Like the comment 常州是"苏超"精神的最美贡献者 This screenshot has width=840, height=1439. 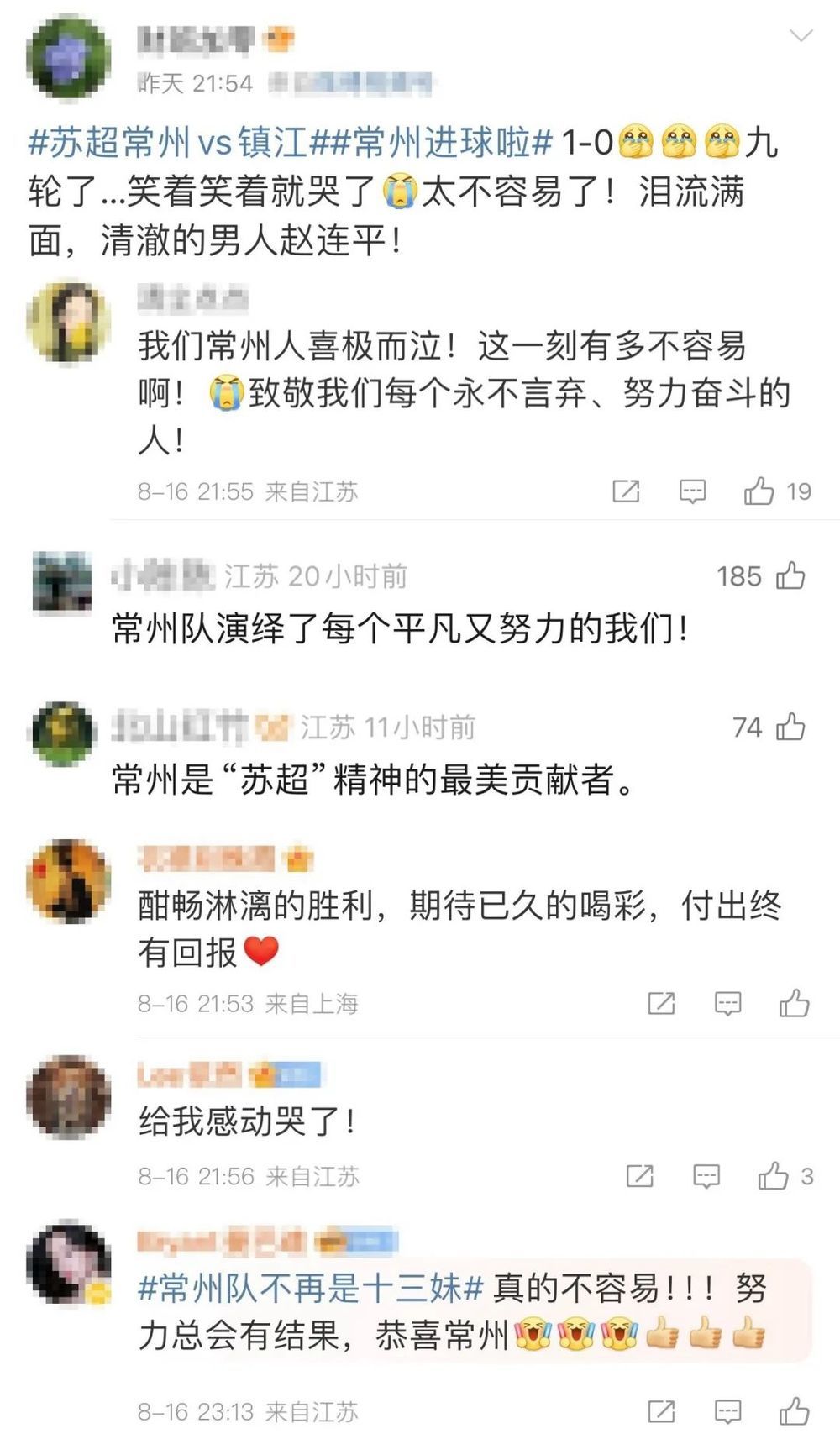click(790, 727)
